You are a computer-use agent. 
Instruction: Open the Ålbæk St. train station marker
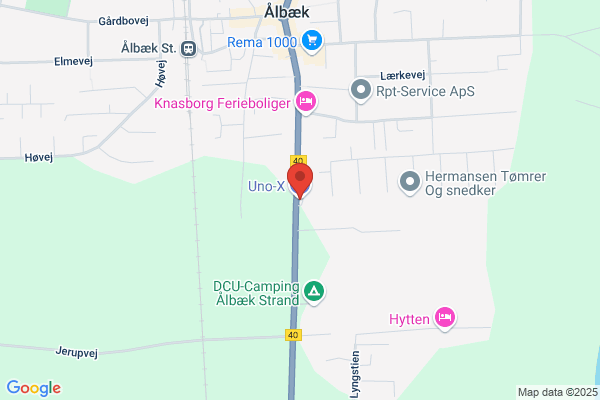[x=188, y=48]
